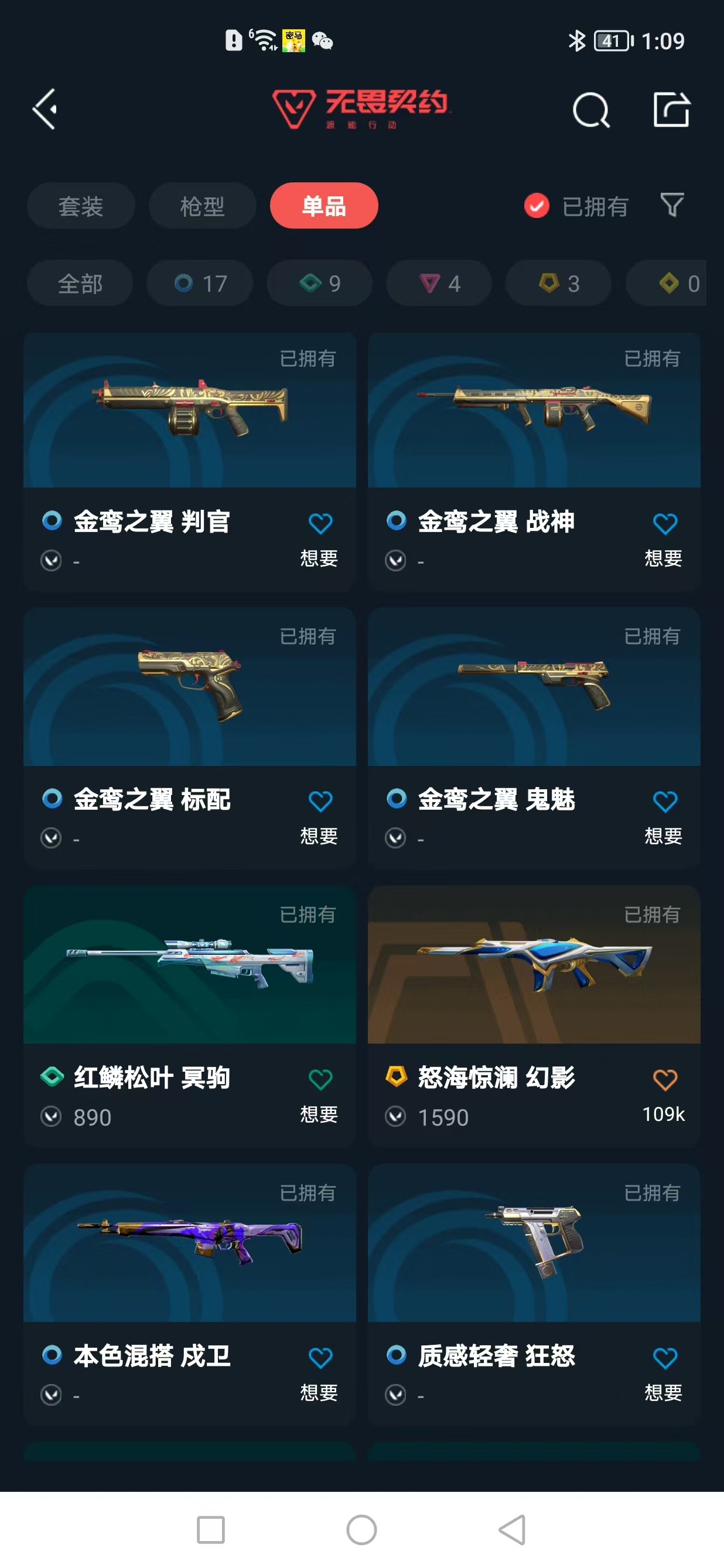
Task: Select the gold rarity filter showing 3
Action: point(557,283)
